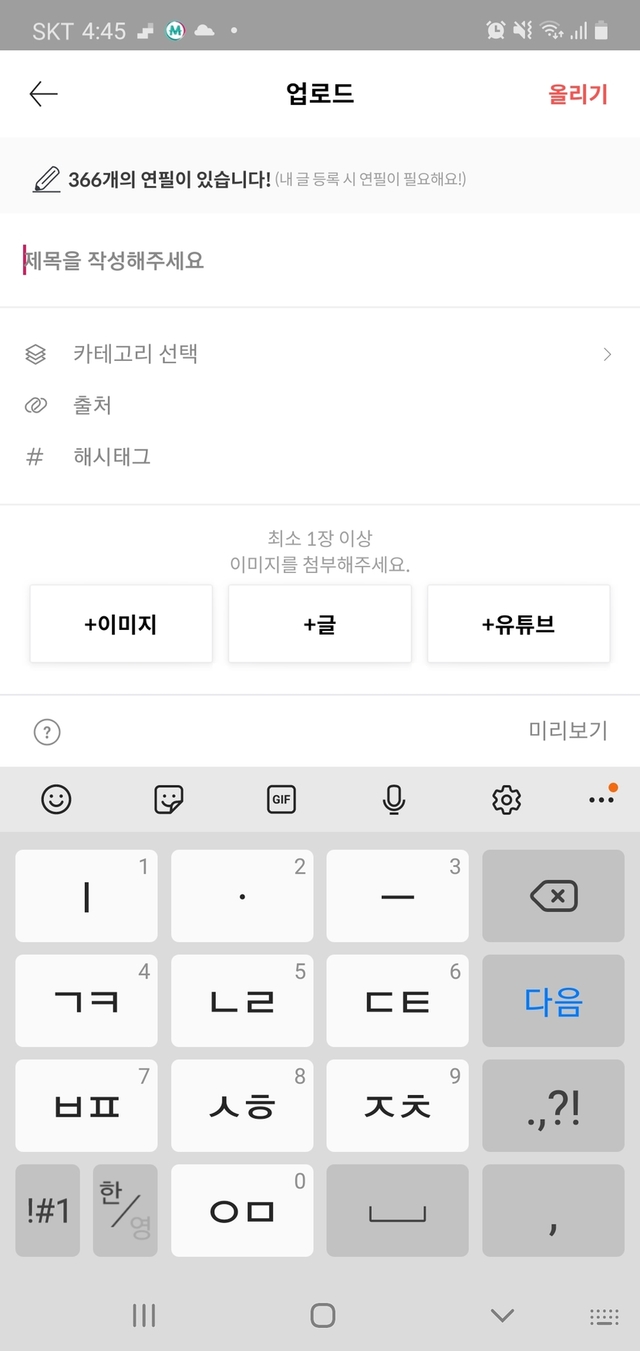Open the keyboard emoji panel
640x1351 pixels.
pos(56,799)
